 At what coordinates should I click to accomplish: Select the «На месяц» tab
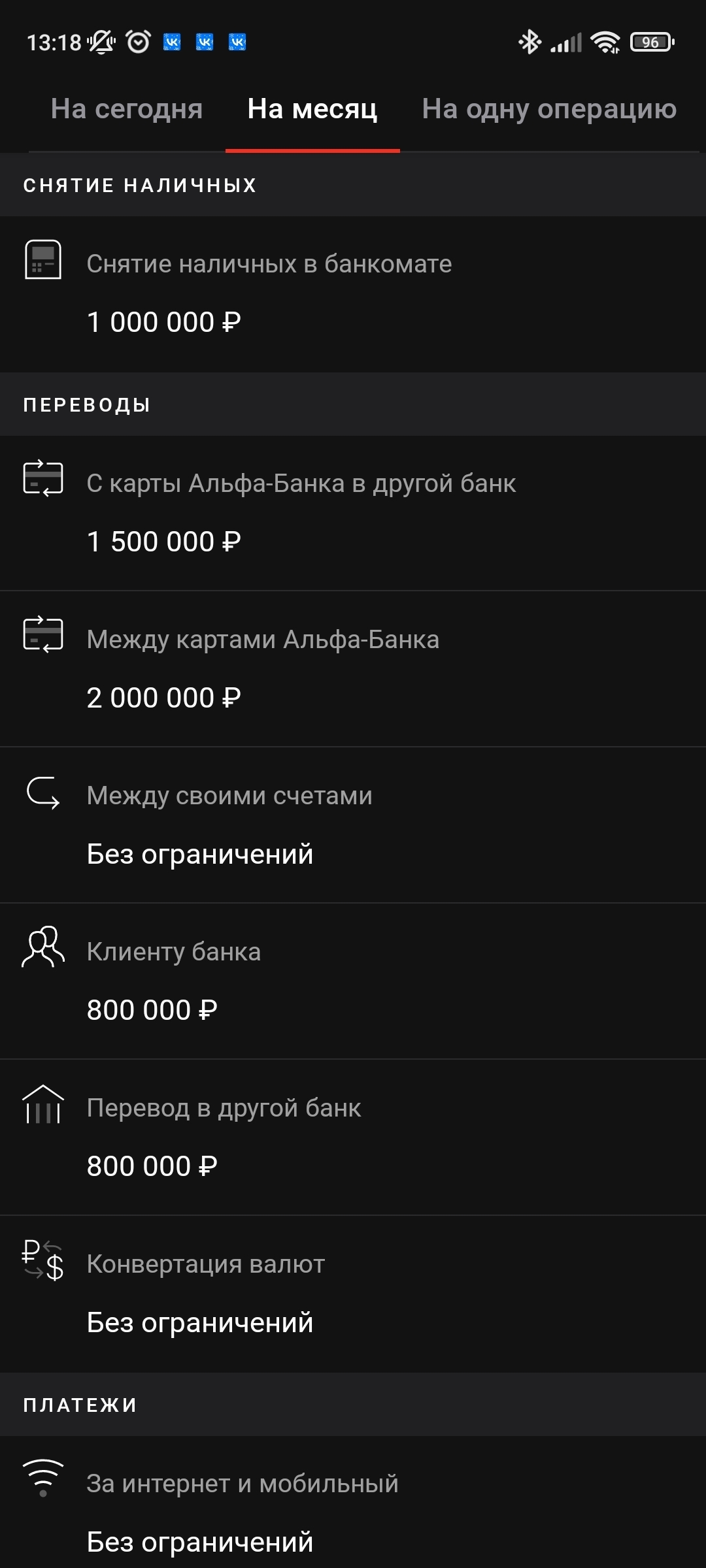pos(312,109)
